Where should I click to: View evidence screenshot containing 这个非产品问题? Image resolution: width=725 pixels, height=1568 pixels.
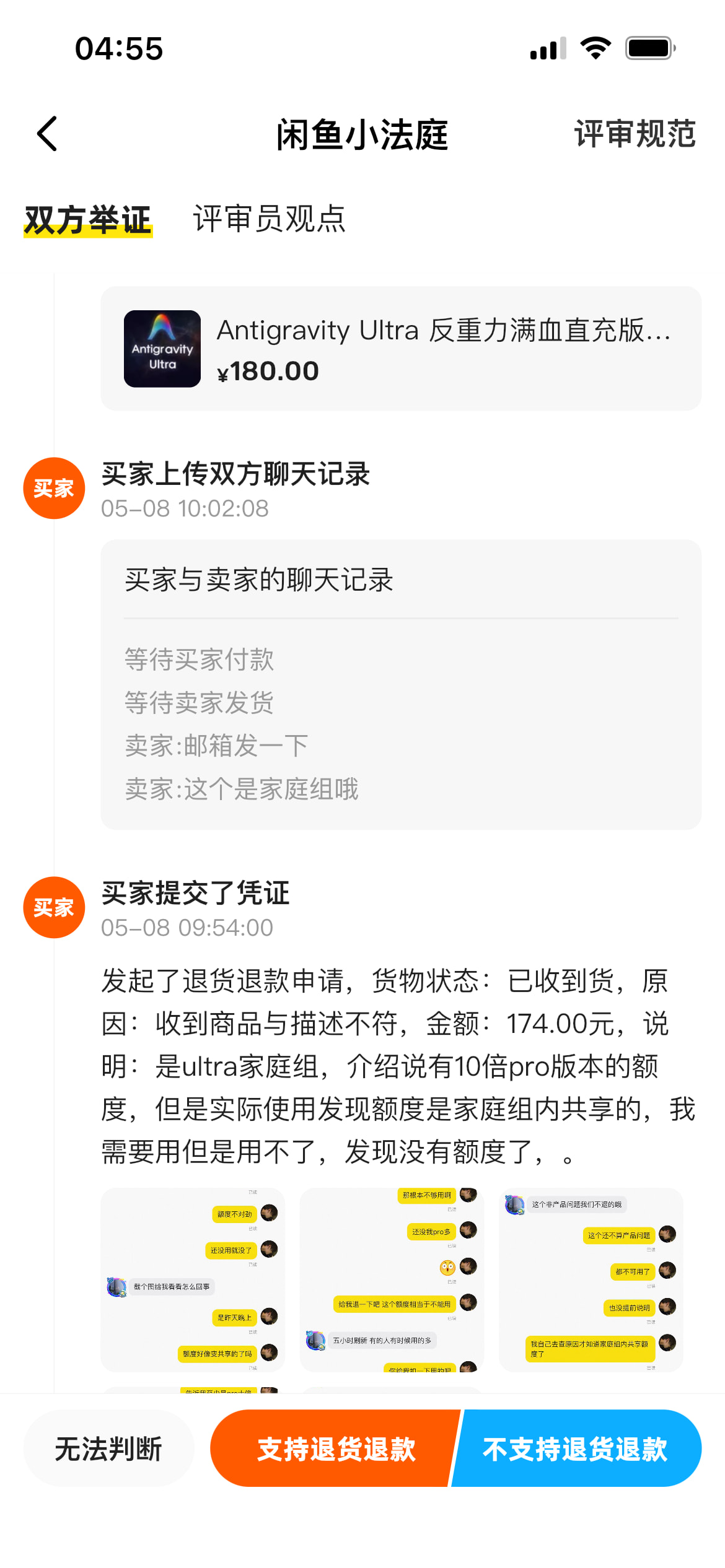coord(591,1279)
